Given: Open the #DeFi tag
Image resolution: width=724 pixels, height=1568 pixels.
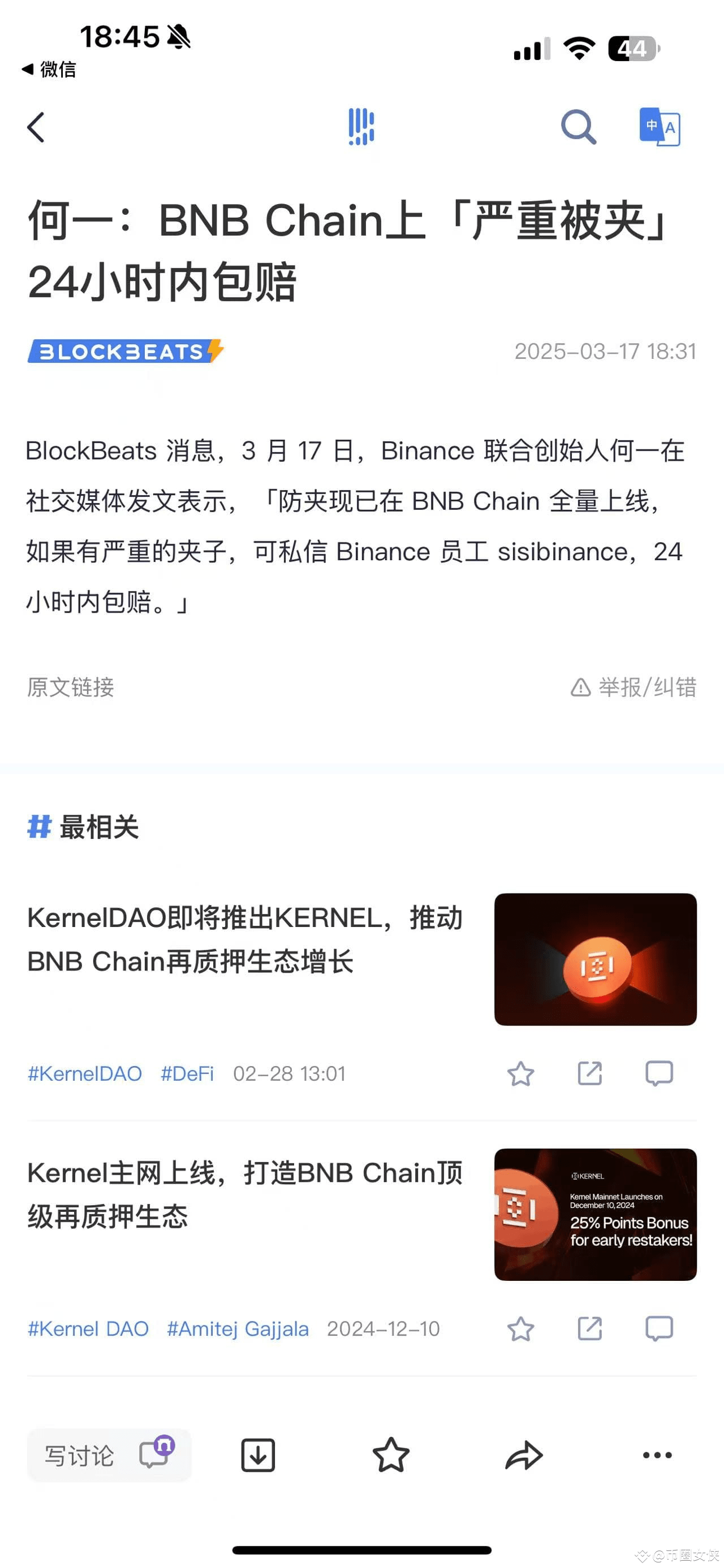Looking at the screenshot, I should pyautogui.click(x=187, y=1074).
